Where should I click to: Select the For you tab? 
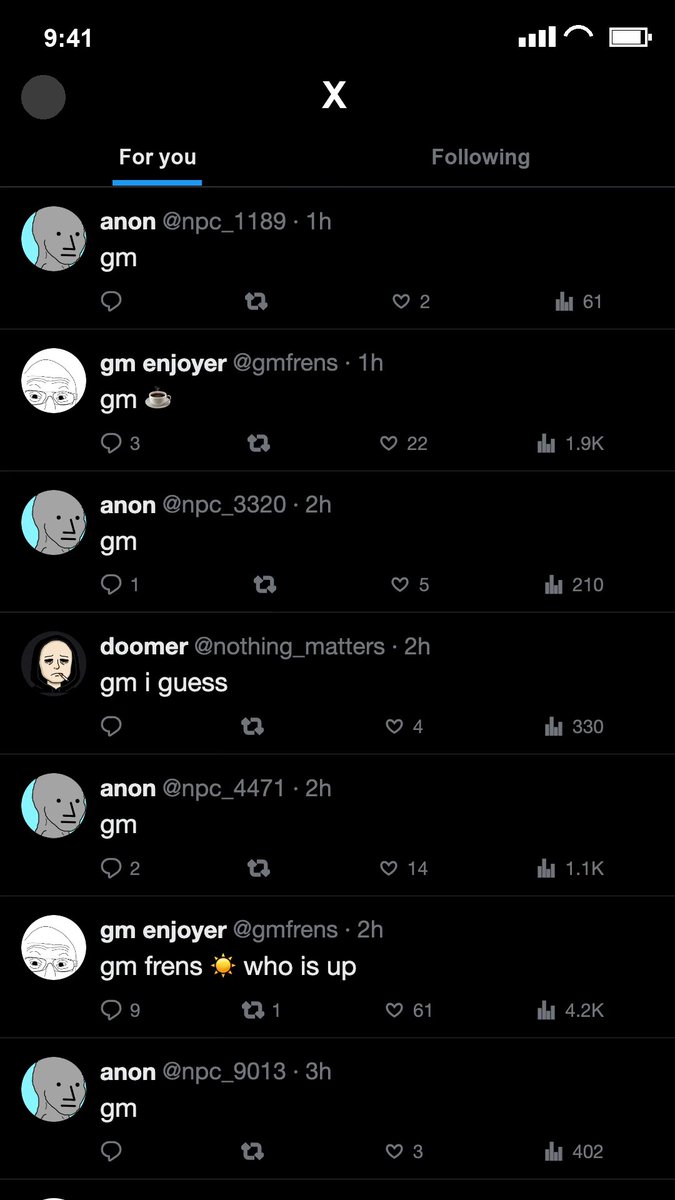pos(157,157)
